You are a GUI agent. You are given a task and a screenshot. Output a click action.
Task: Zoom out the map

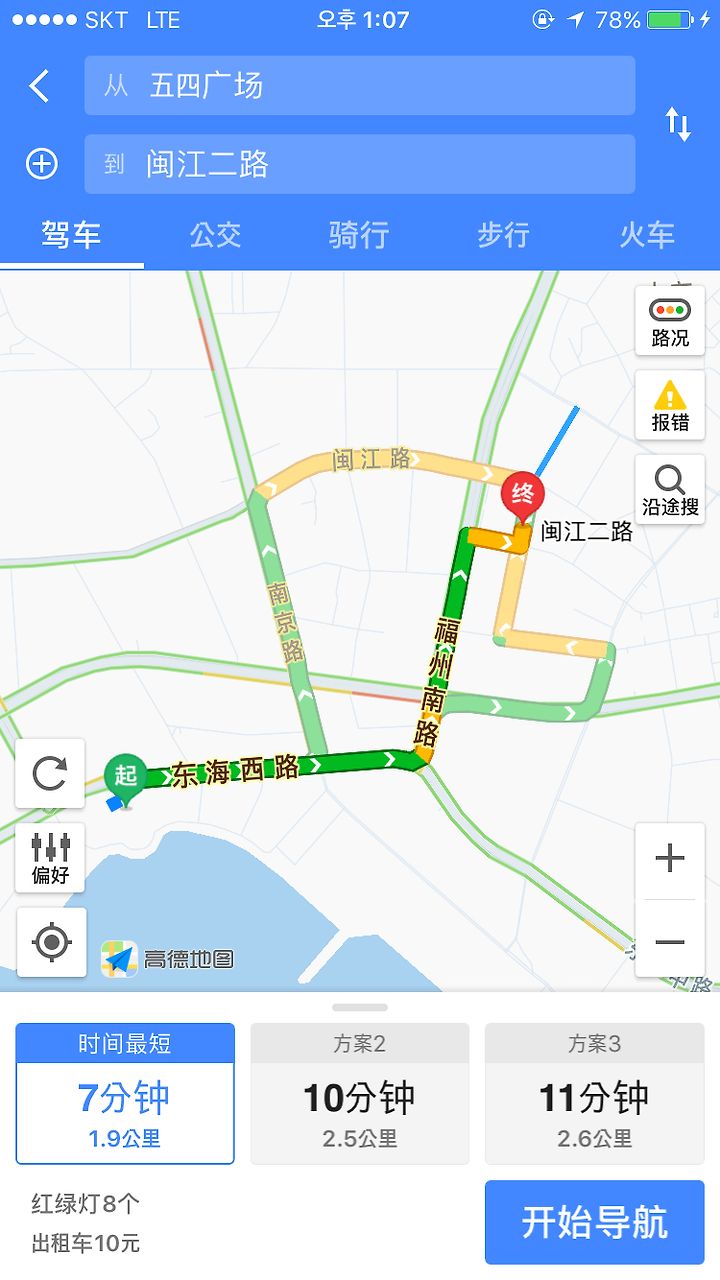670,940
